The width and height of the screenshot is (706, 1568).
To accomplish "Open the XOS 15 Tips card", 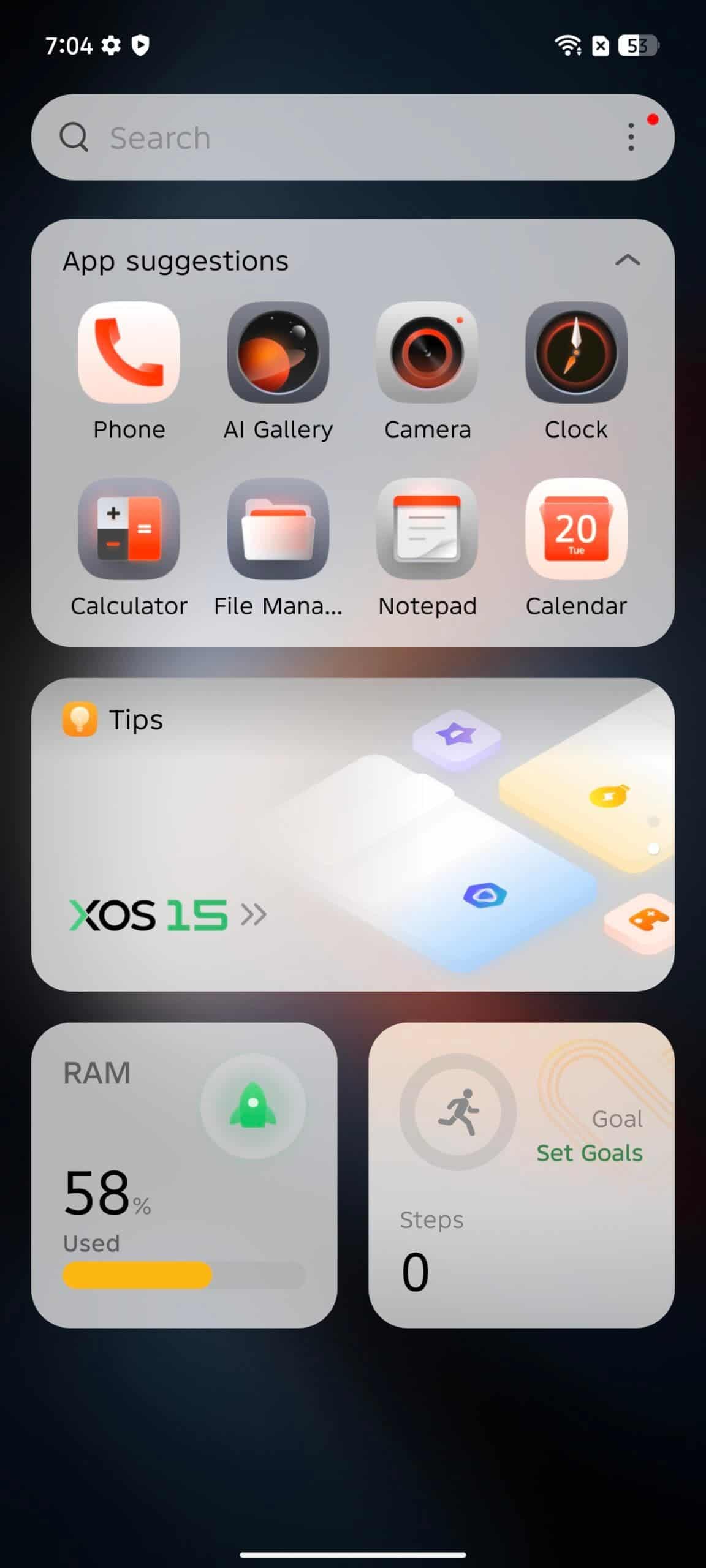I will 352,834.
